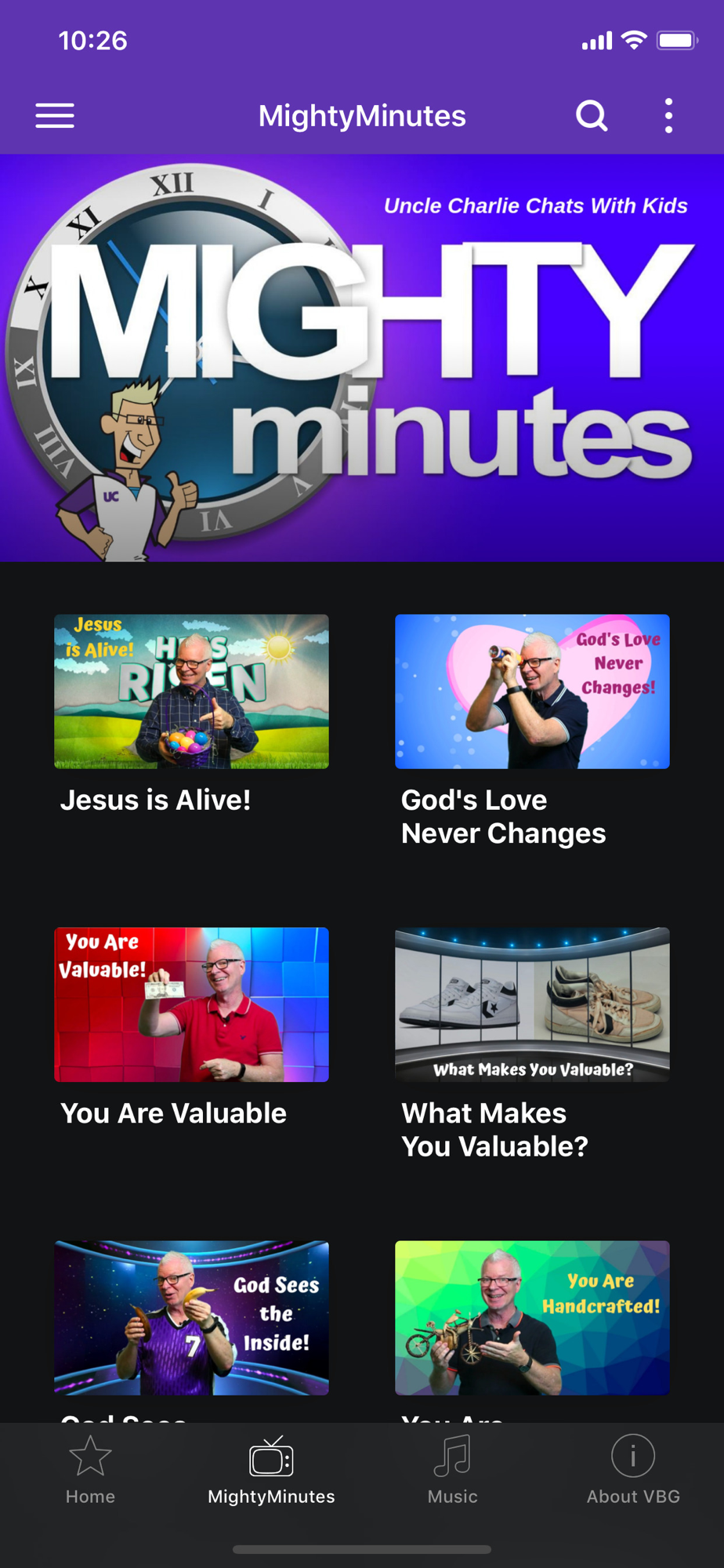This screenshot has width=724, height=1568.
Task: Switch to the Home tab
Action: pos(90,1471)
